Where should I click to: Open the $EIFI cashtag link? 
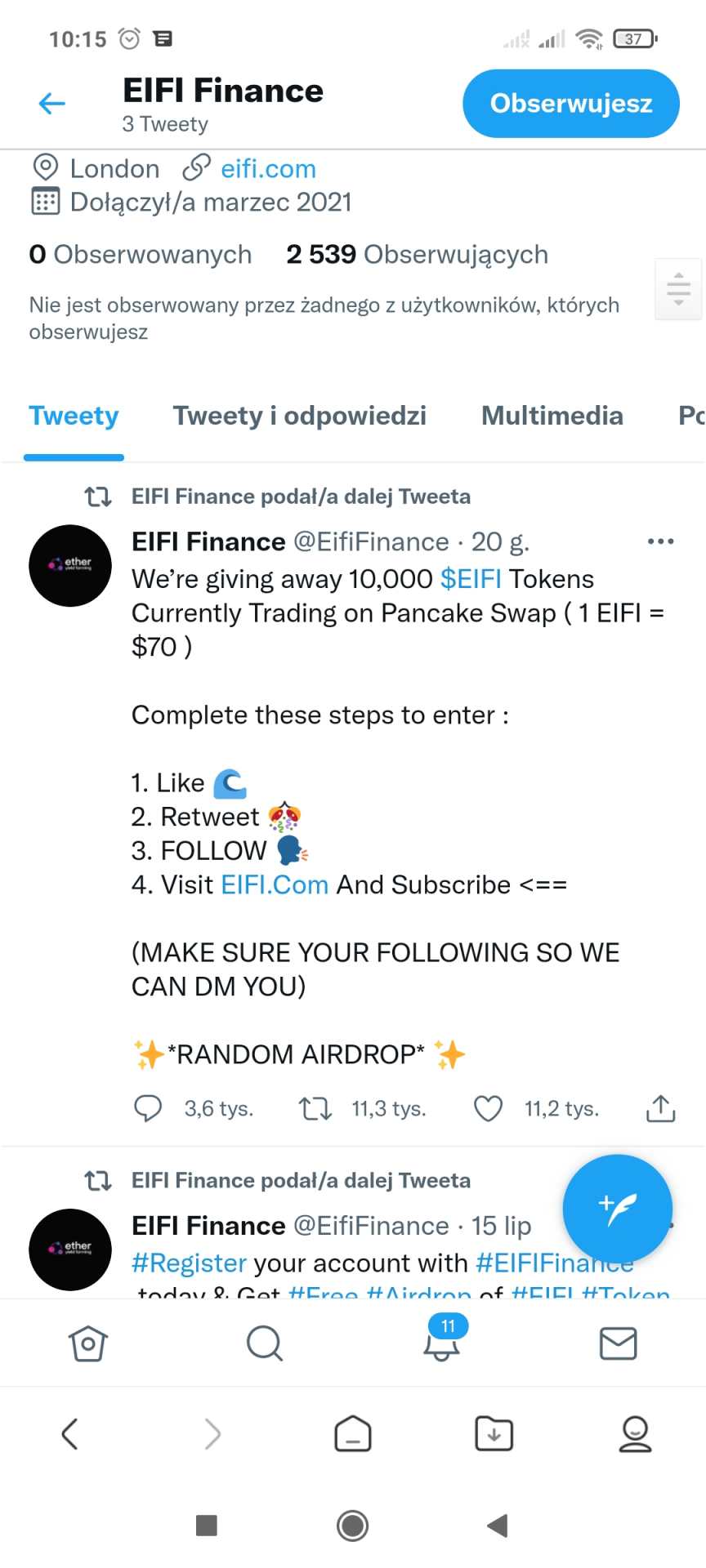(x=471, y=579)
